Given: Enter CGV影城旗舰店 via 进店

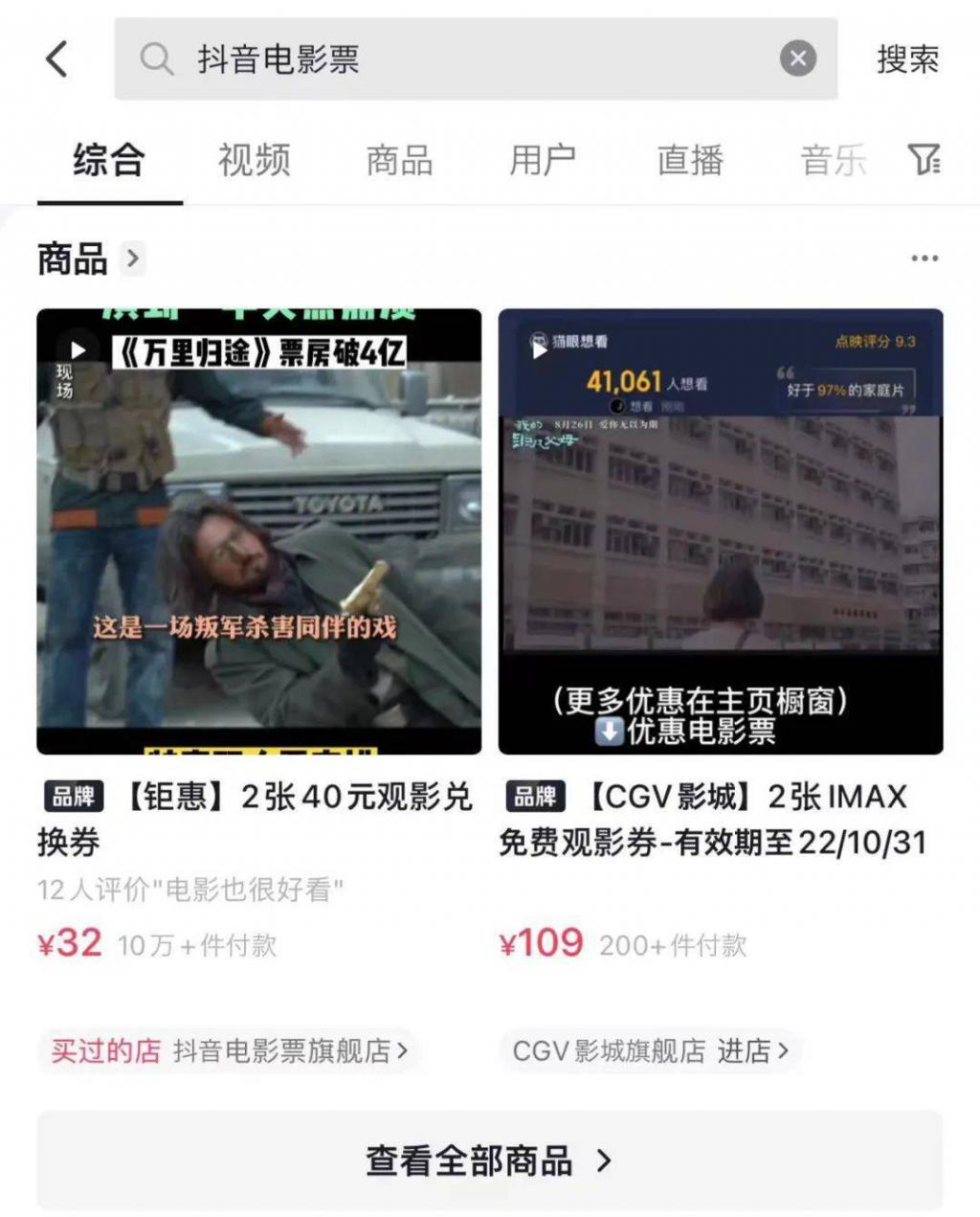Looking at the screenshot, I should (x=753, y=1050).
